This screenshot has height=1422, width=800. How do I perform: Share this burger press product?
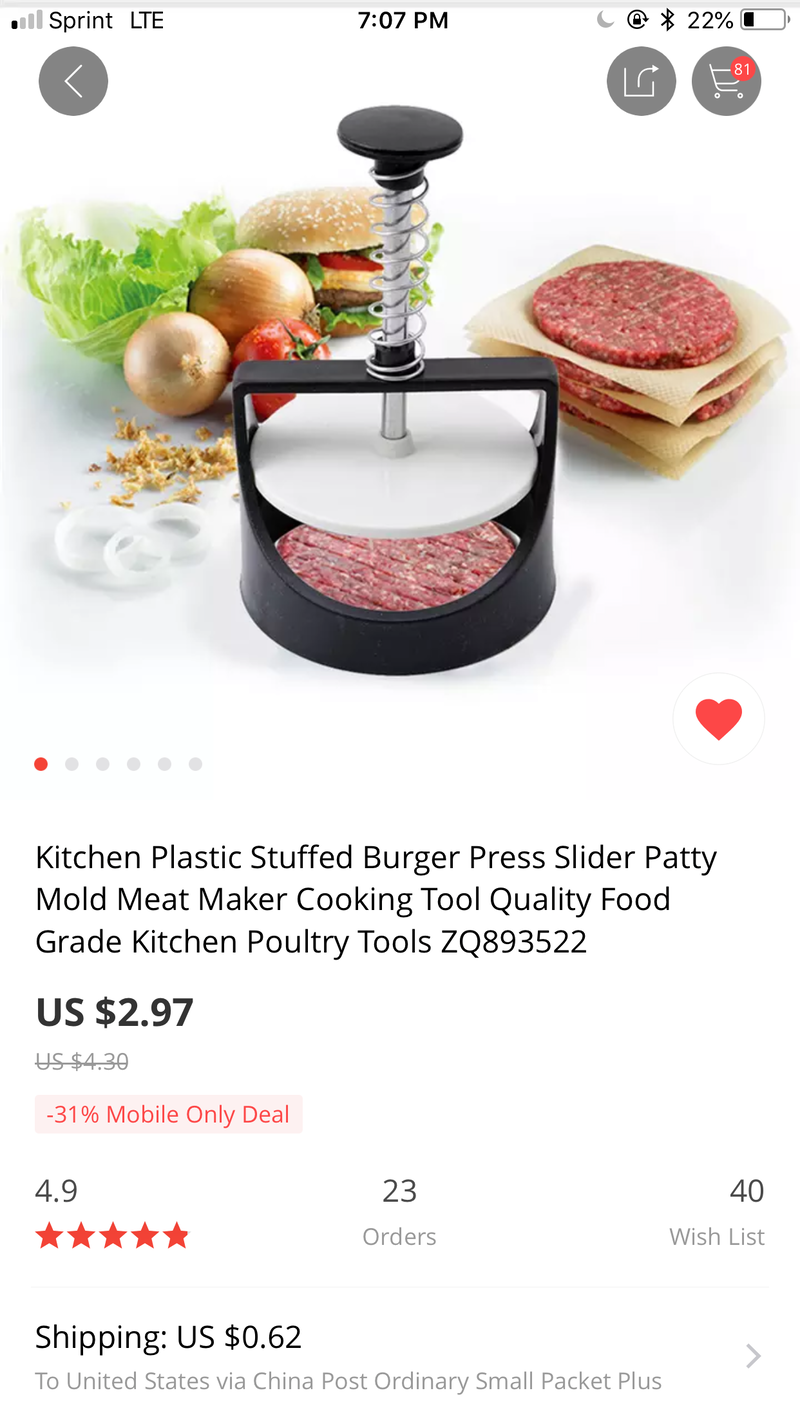(641, 81)
